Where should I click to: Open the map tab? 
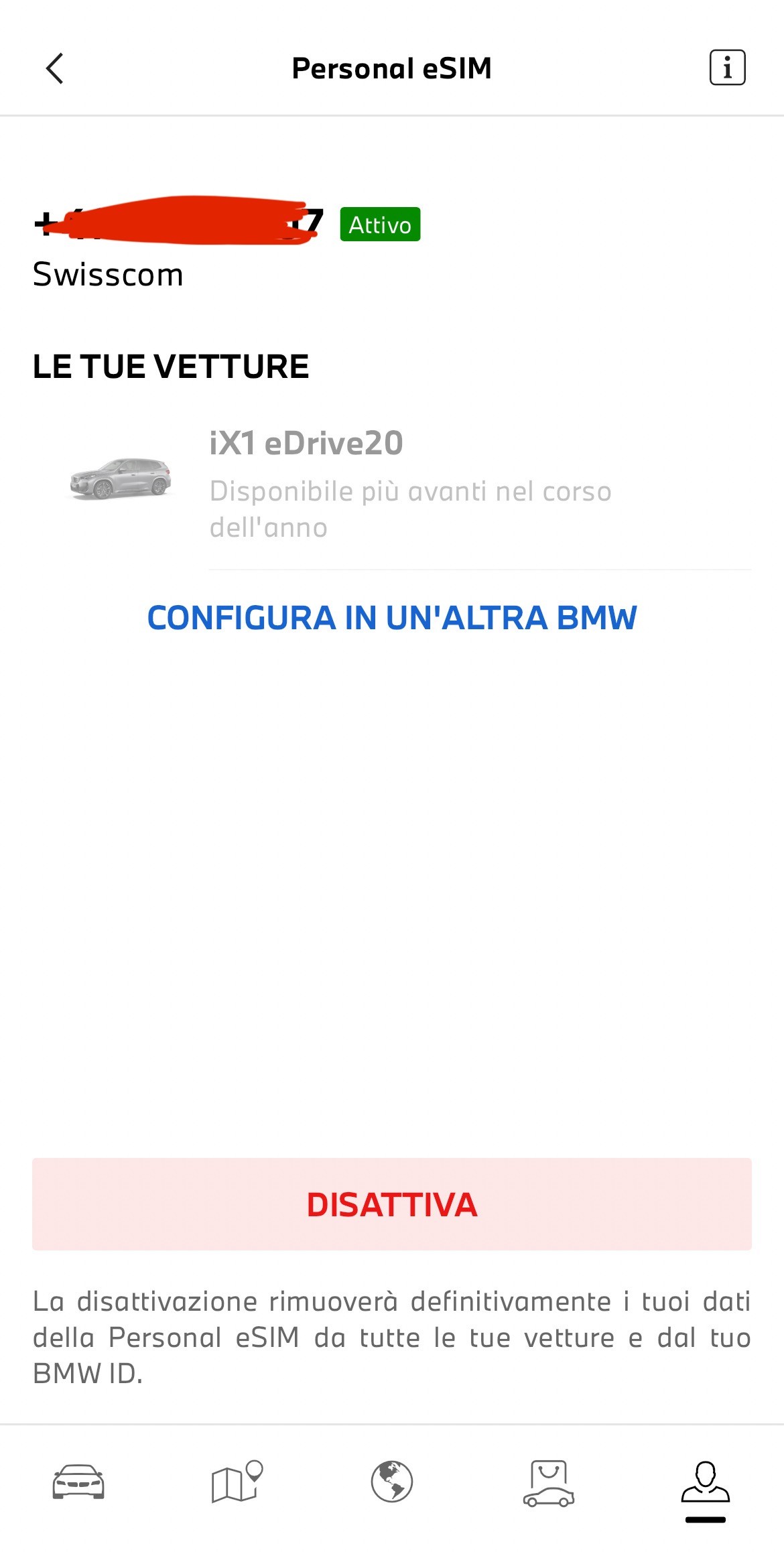236,1482
